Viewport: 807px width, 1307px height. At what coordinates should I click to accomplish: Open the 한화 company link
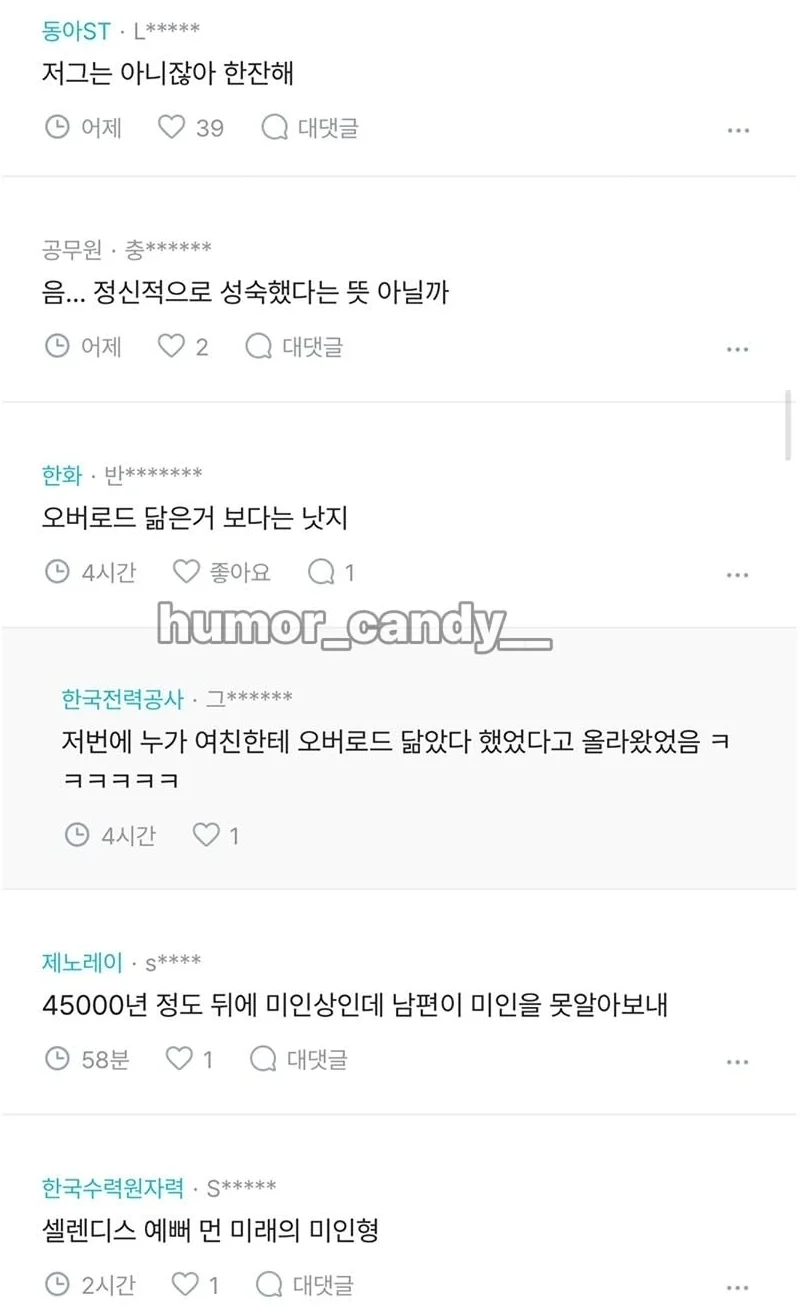click(x=62, y=475)
